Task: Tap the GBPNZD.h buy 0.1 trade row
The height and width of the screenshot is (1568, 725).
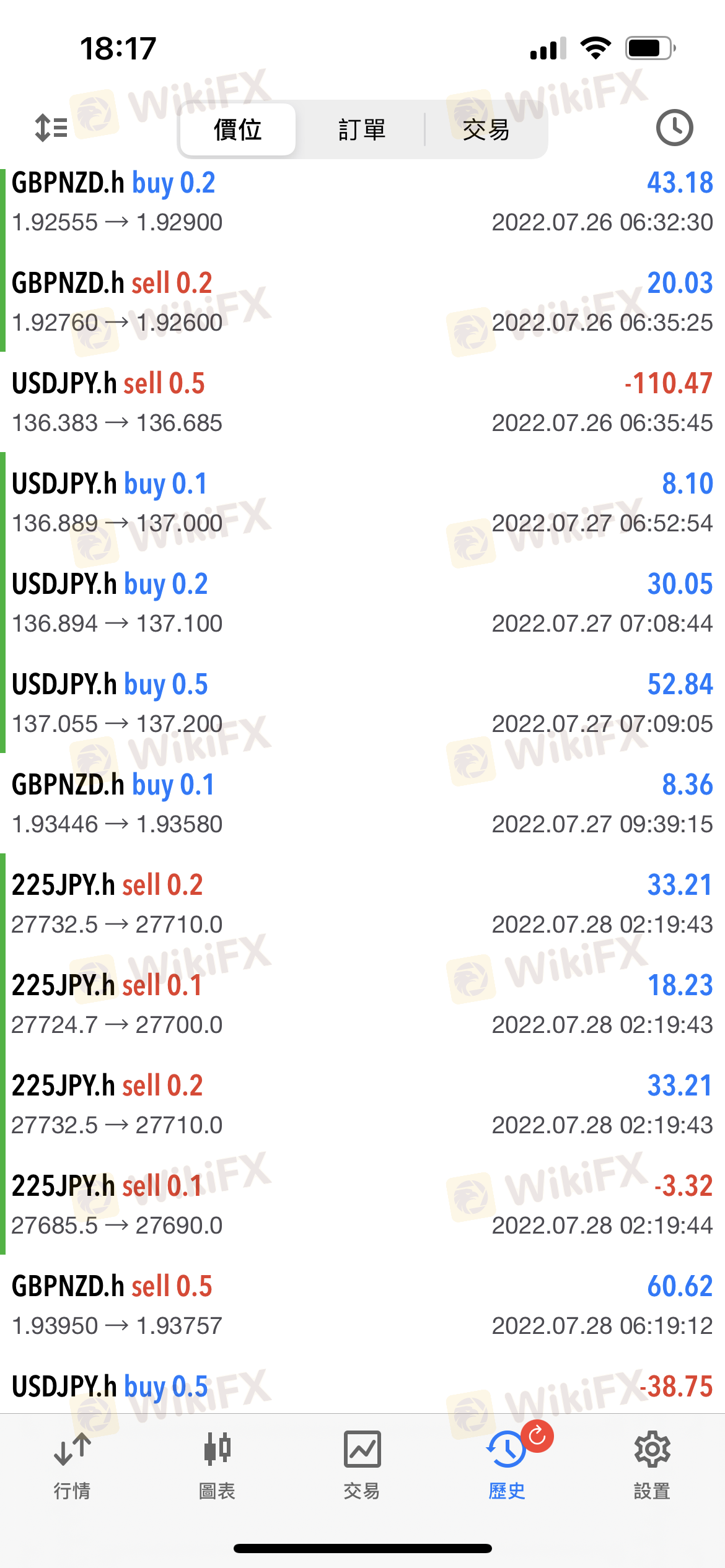Action: click(362, 804)
